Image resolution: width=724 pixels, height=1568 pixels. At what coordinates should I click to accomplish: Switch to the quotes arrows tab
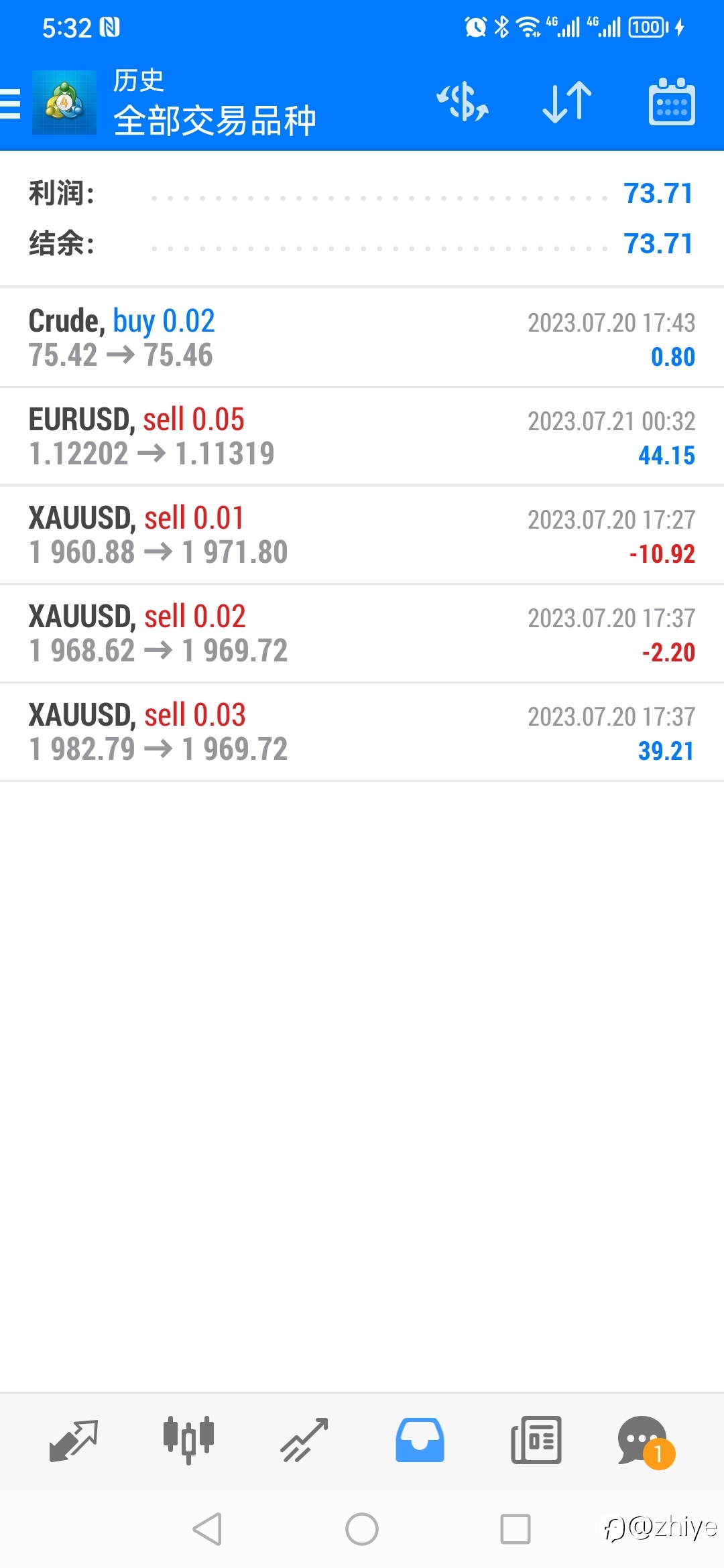click(x=74, y=1440)
